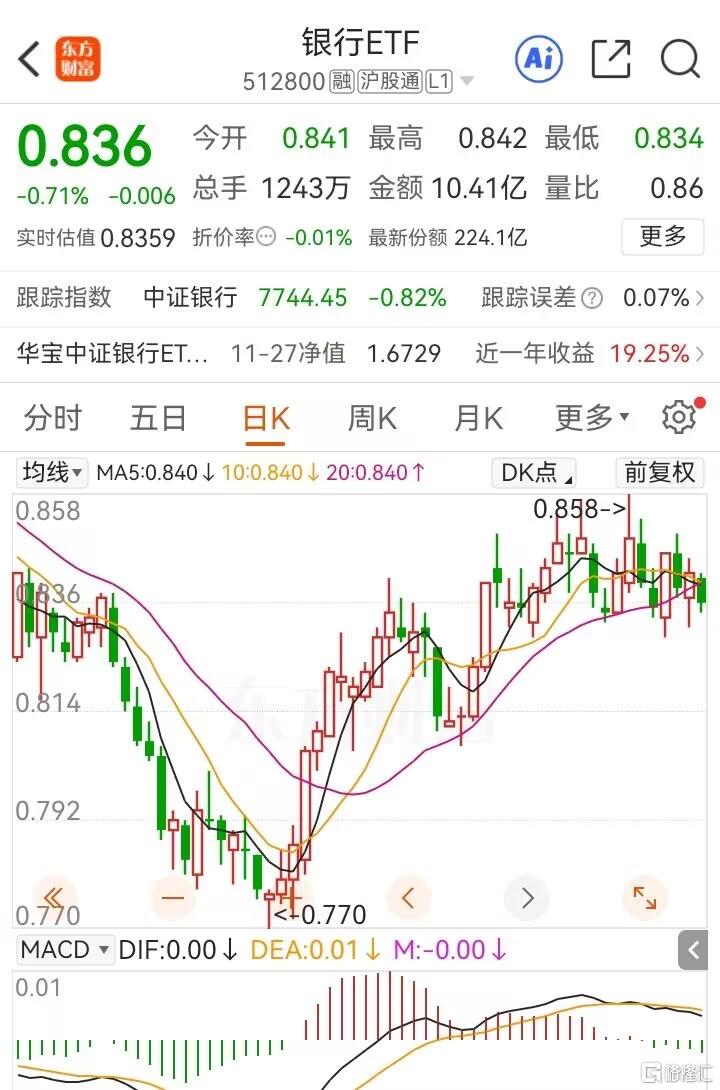The height and width of the screenshot is (1090, 720).
Task: Open the 均线 indicator dropdown
Action: (x=53, y=472)
